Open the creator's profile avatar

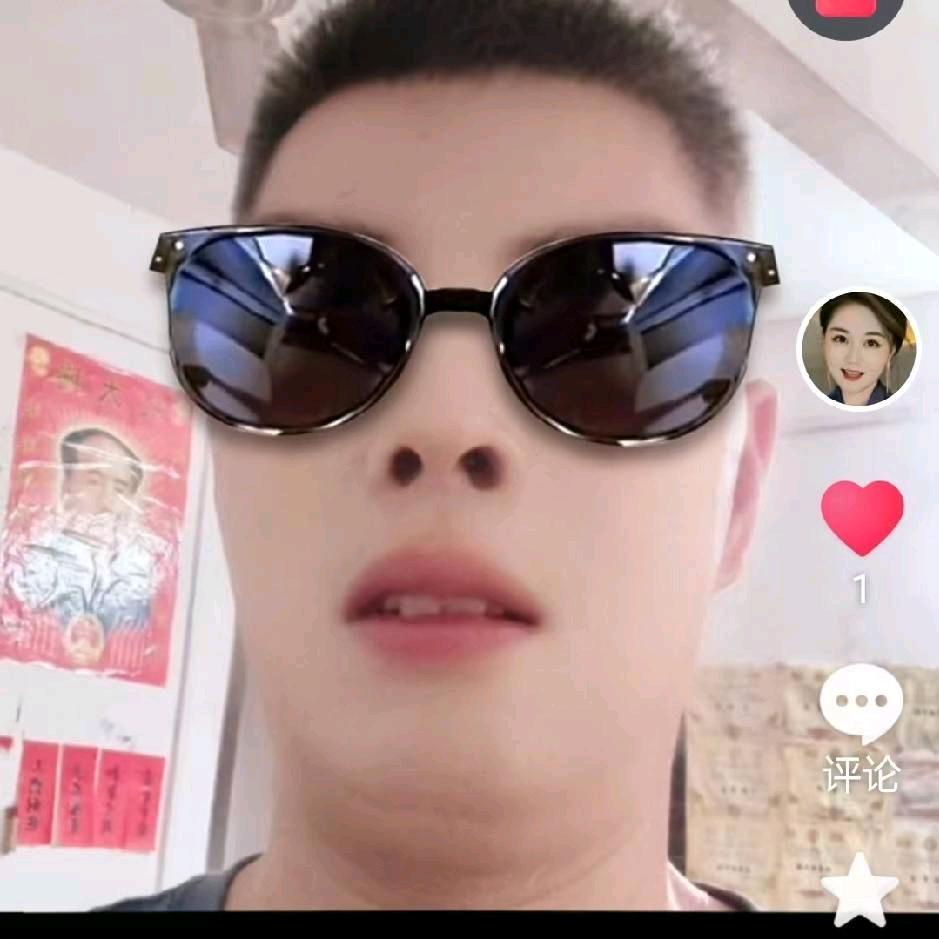pyautogui.click(x=858, y=351)
